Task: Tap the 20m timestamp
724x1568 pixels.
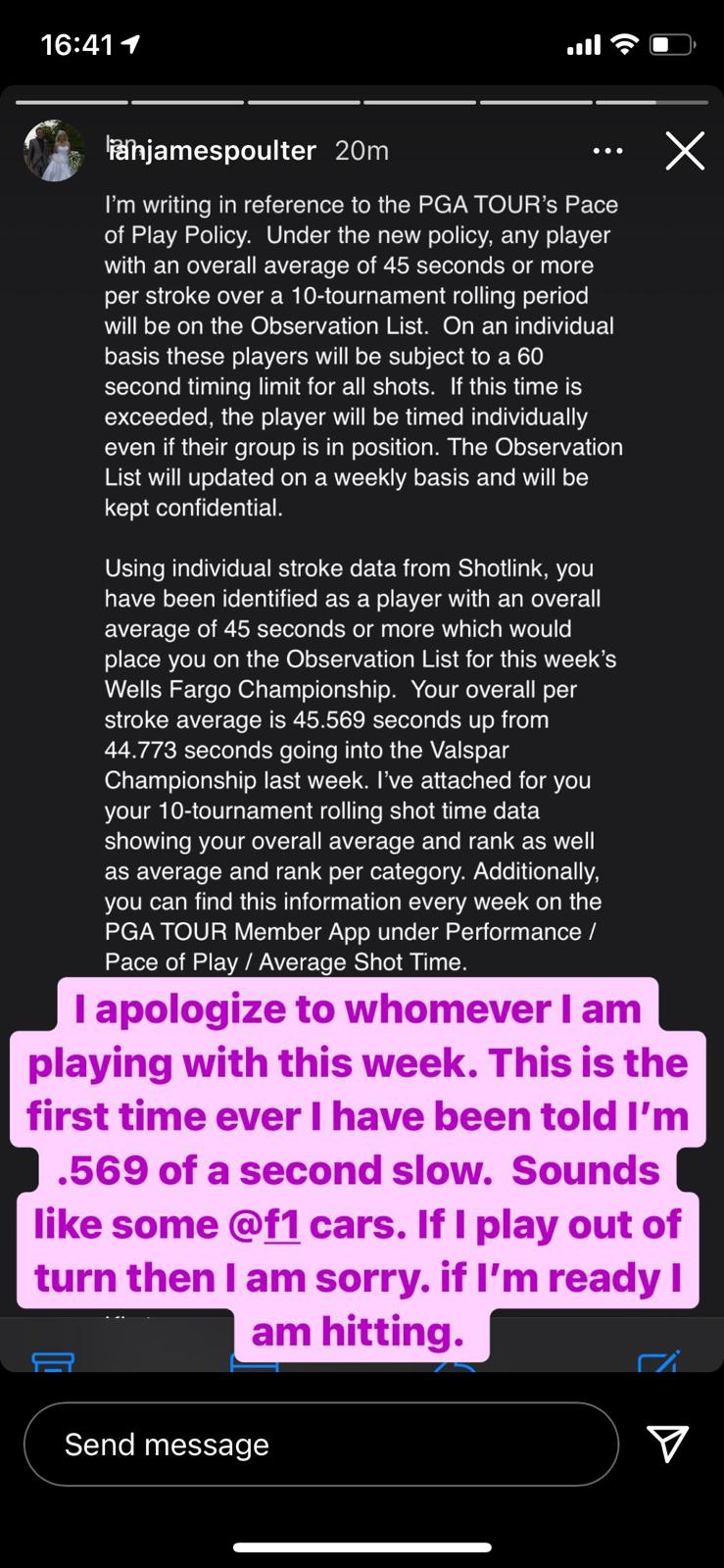Action: 362,150
